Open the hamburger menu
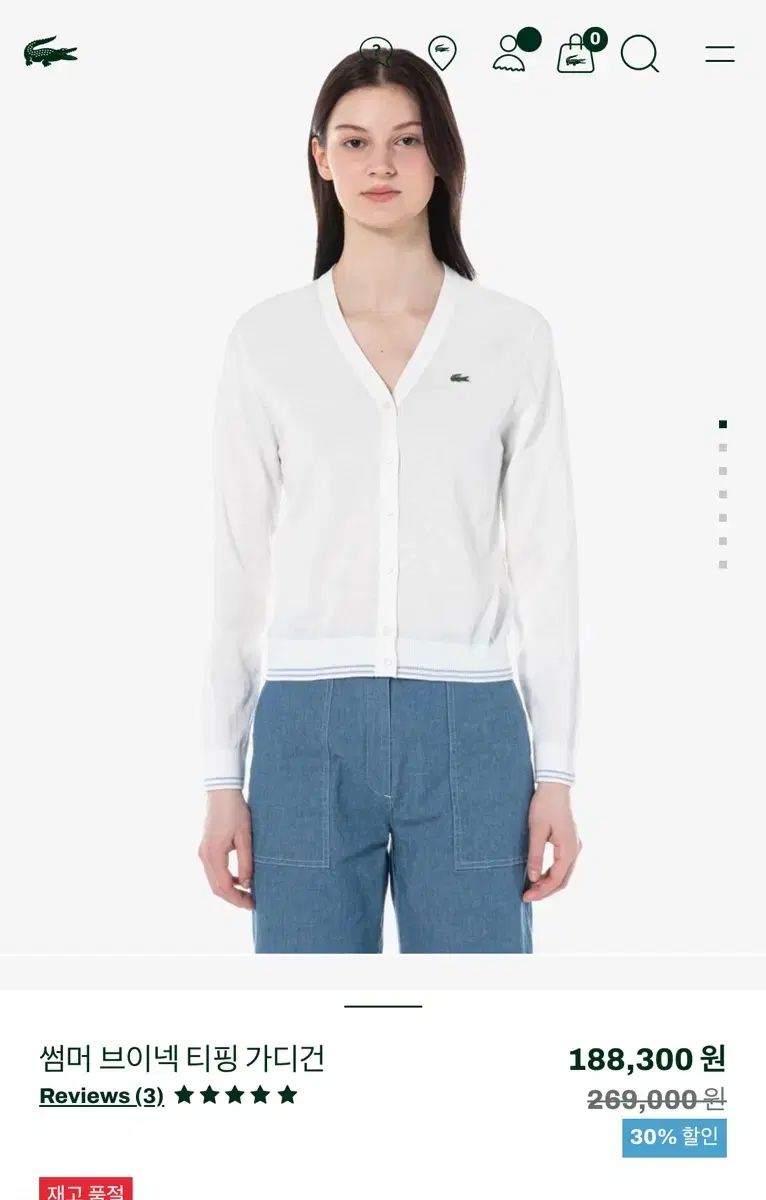 [x=720, y=54]
